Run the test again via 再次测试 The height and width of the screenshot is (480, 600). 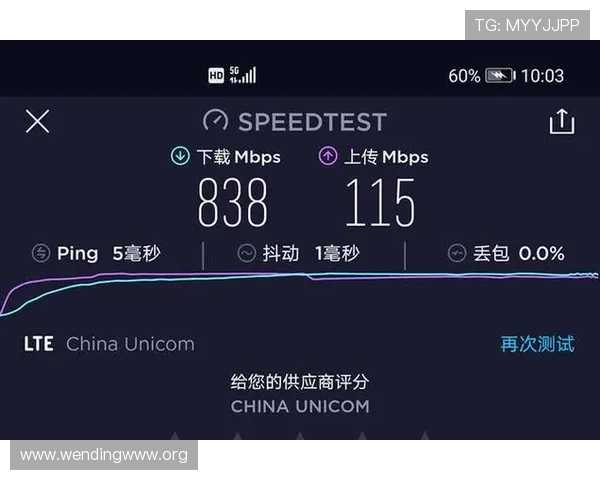[537, 344]
